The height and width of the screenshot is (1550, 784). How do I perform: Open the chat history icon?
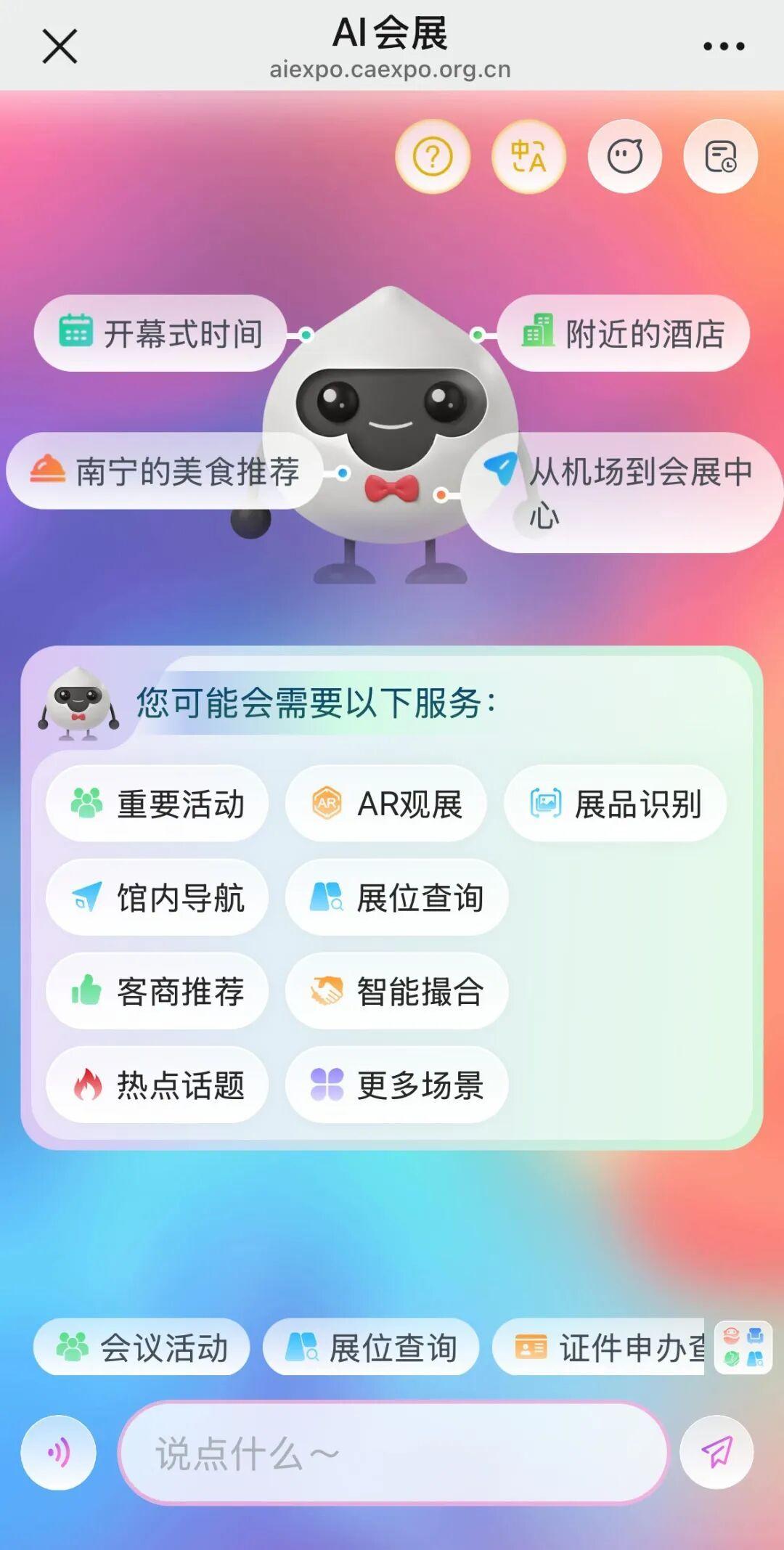click(720, 156)
